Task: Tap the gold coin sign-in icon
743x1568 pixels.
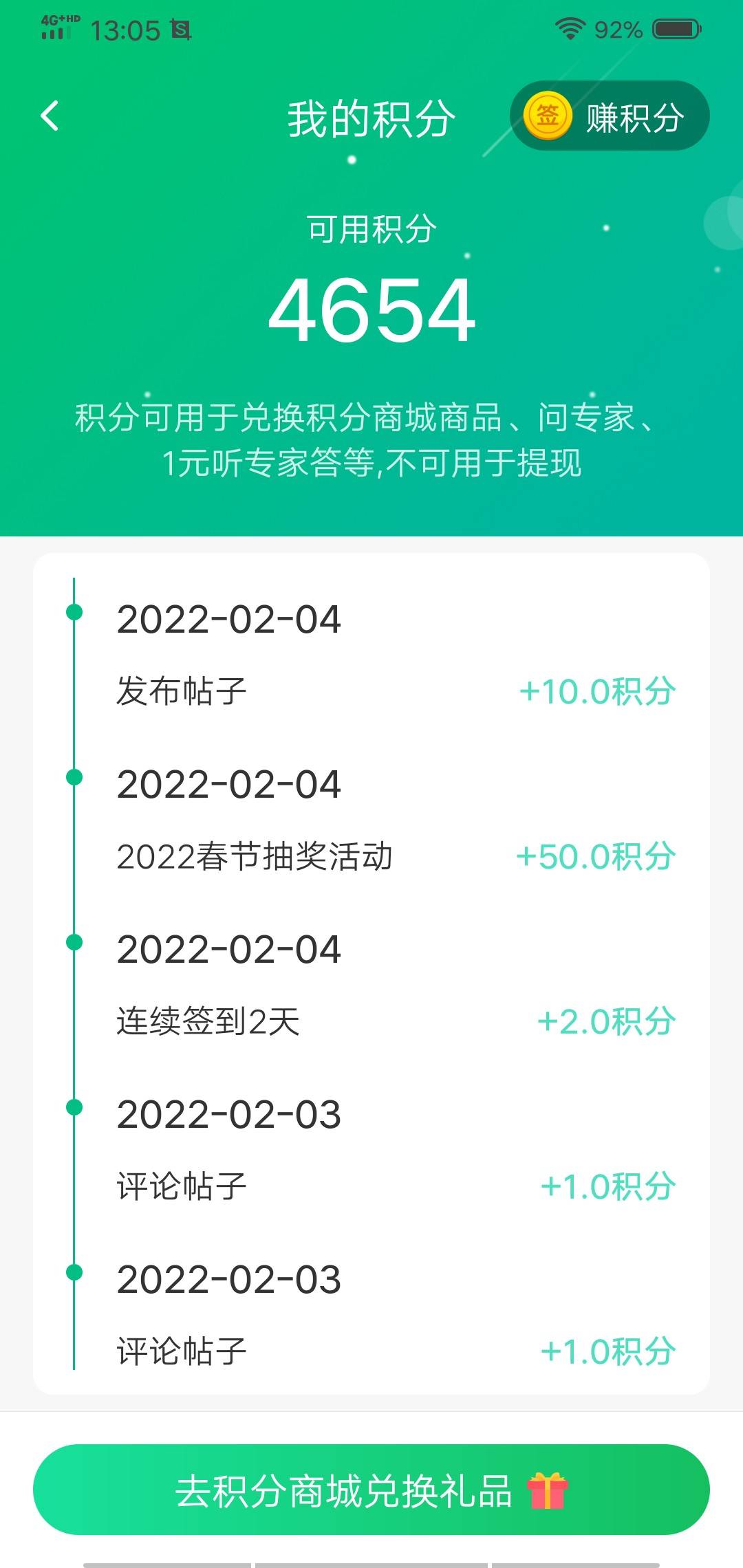Action: (x=550, y=116)
